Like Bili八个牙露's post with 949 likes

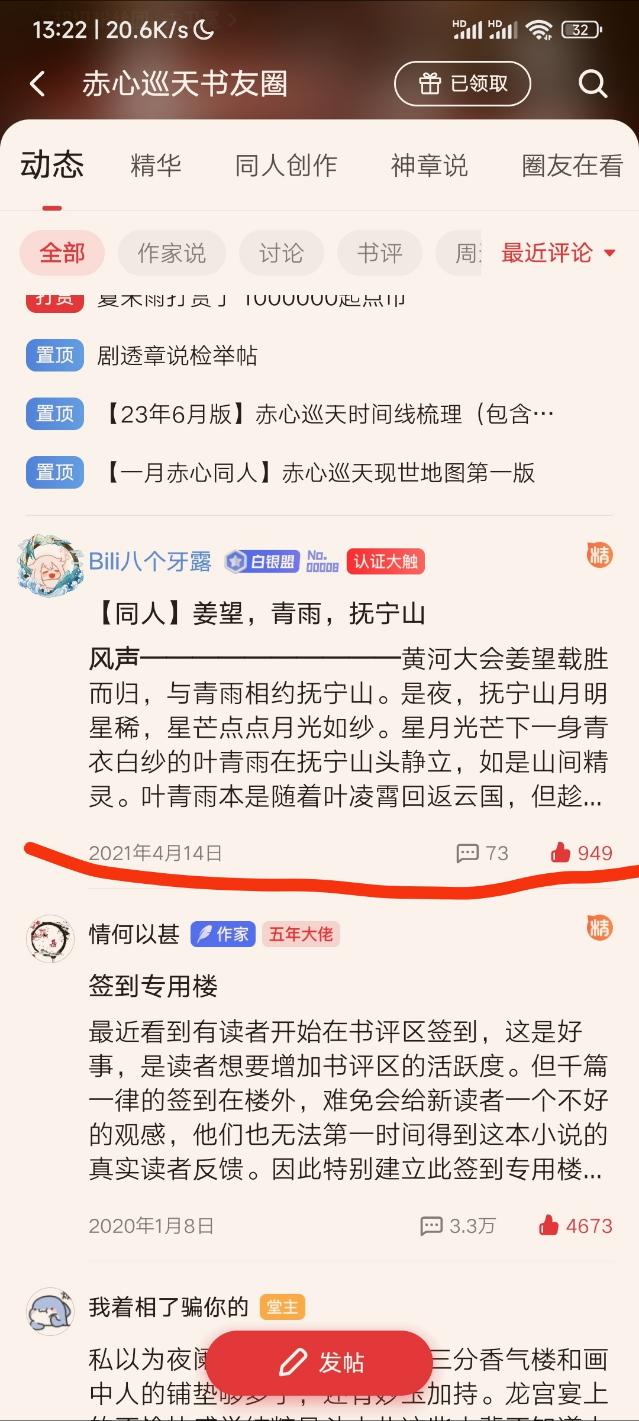(x=581, y=853)
